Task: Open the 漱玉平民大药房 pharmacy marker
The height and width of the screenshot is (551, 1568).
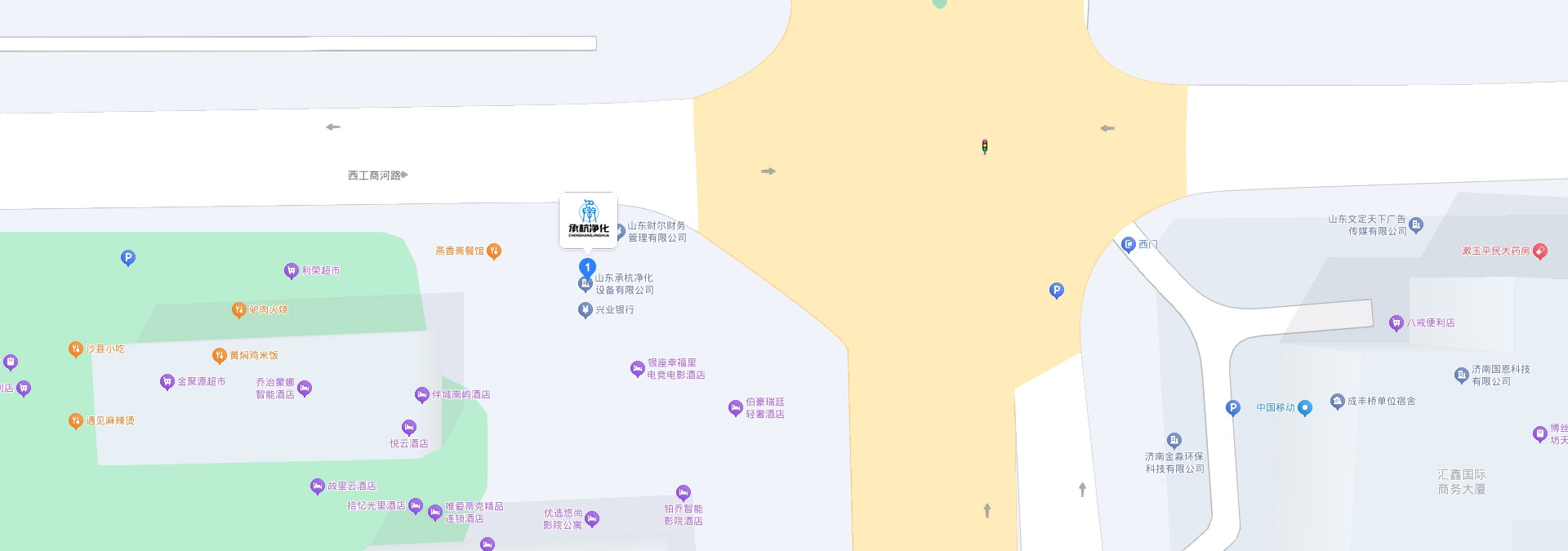Action: tap(1539, 251)
